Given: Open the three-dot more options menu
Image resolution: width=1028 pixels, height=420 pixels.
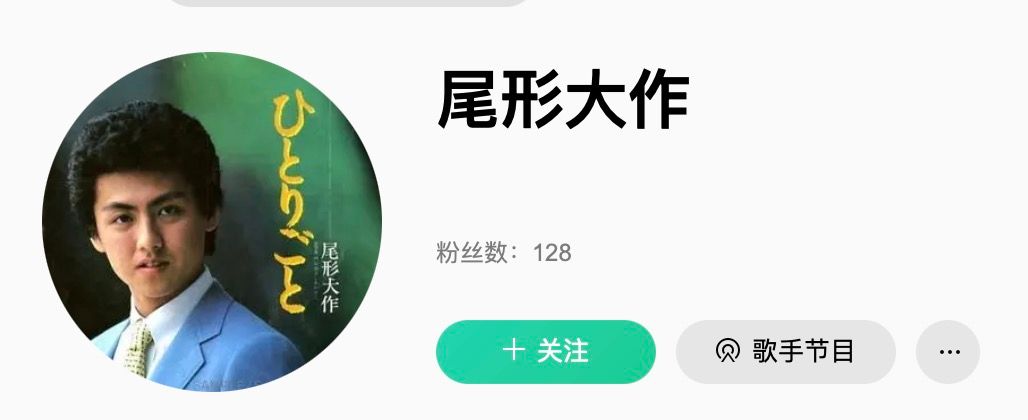Looking at the screenshot, I should 948,352.
